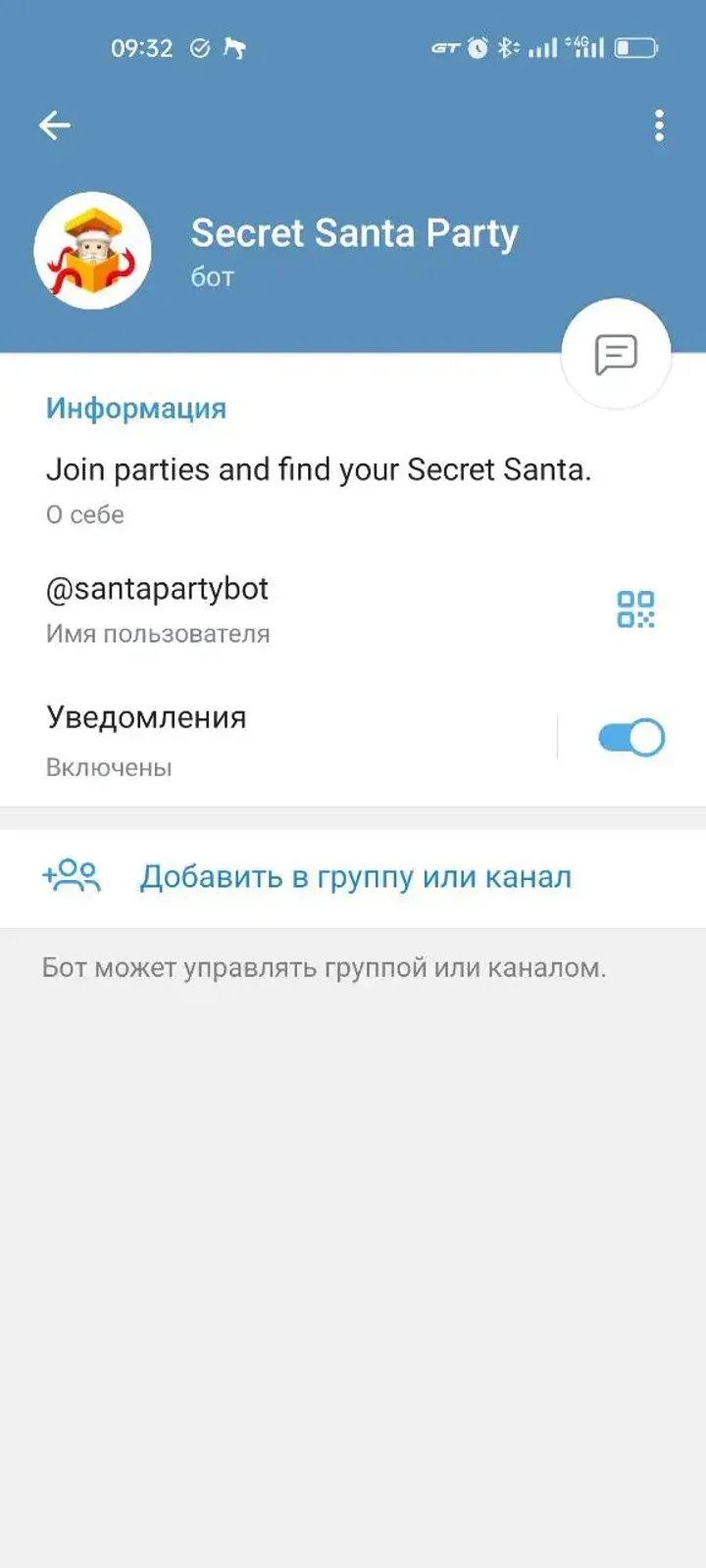
Task: Open the chat bubble icon to message the bot
Action: point(614,353)
